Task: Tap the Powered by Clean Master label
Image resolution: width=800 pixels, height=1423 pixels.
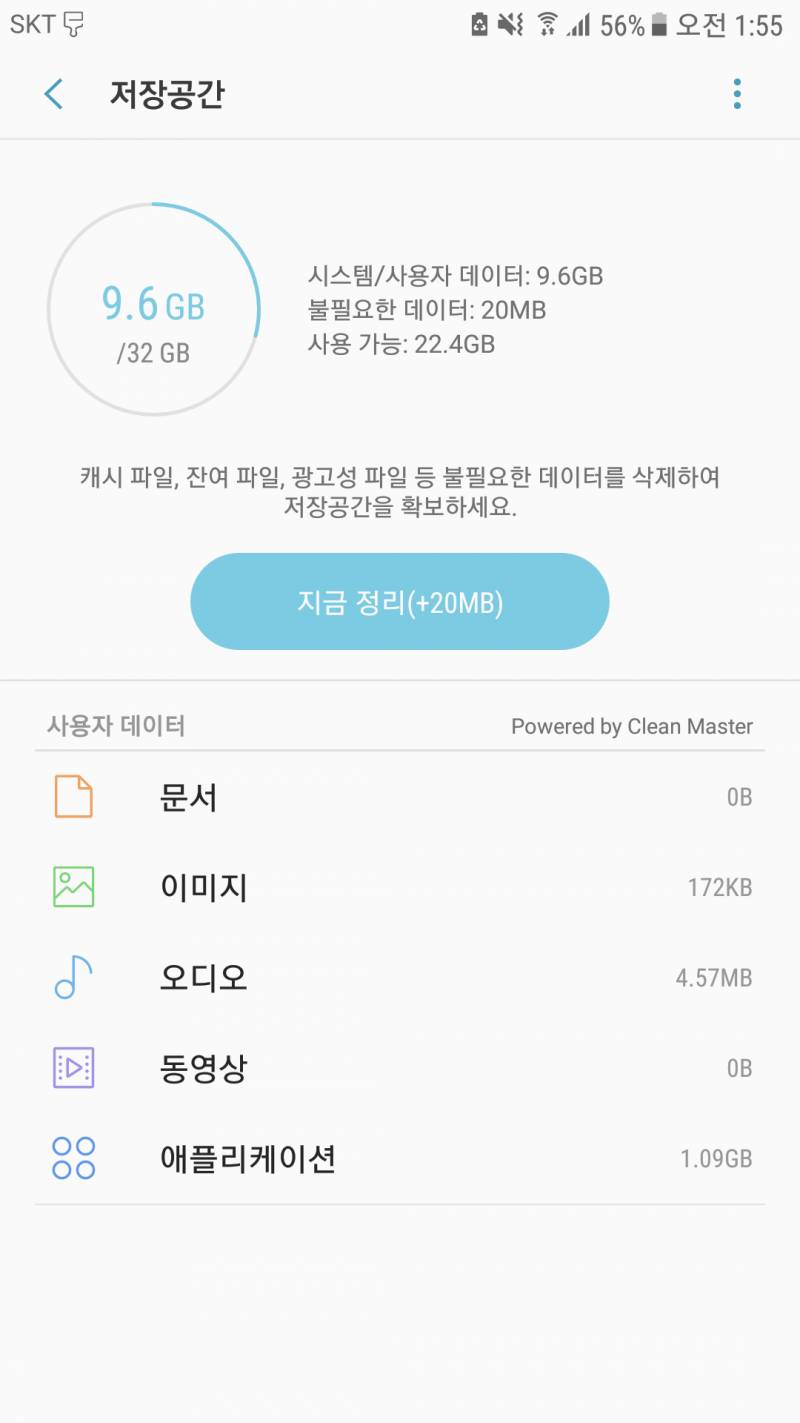Action: 632,726
